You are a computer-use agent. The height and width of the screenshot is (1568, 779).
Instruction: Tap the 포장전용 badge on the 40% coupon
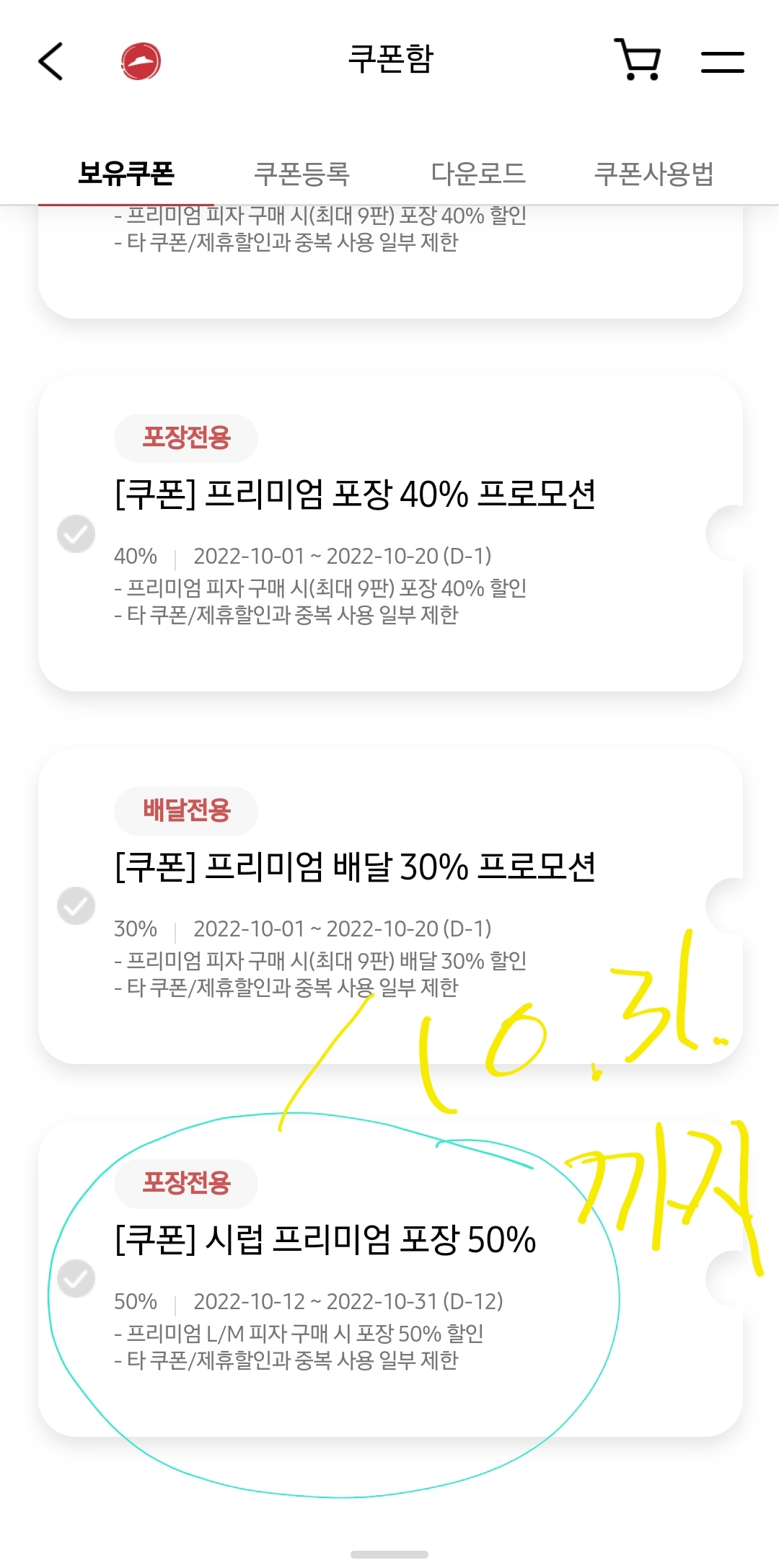(x=185, y=438)
